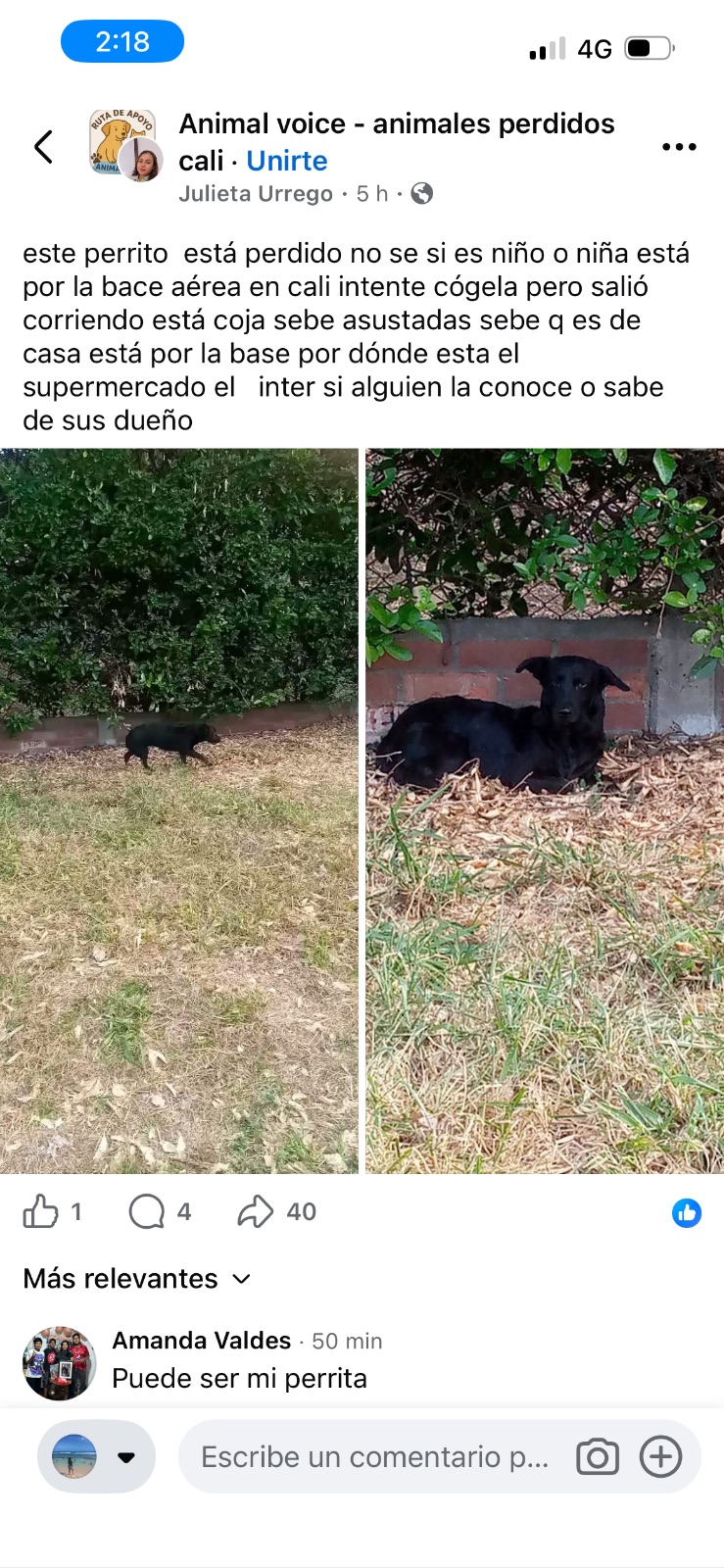Open Julieta Urrego's profile

tap(256, 194)
